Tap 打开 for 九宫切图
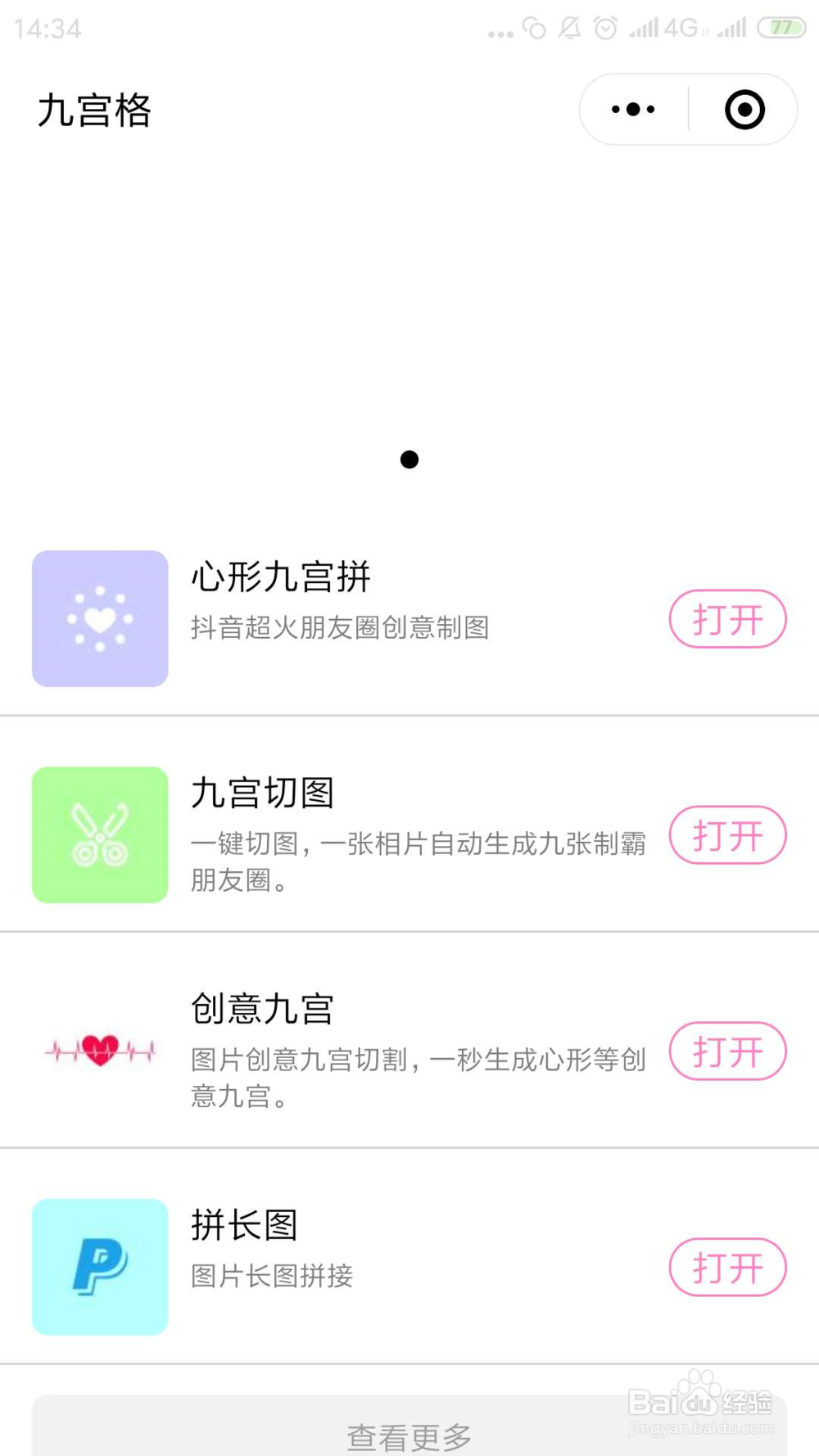The height and width of the screenshot is (1456, 819). coord(727,835)
